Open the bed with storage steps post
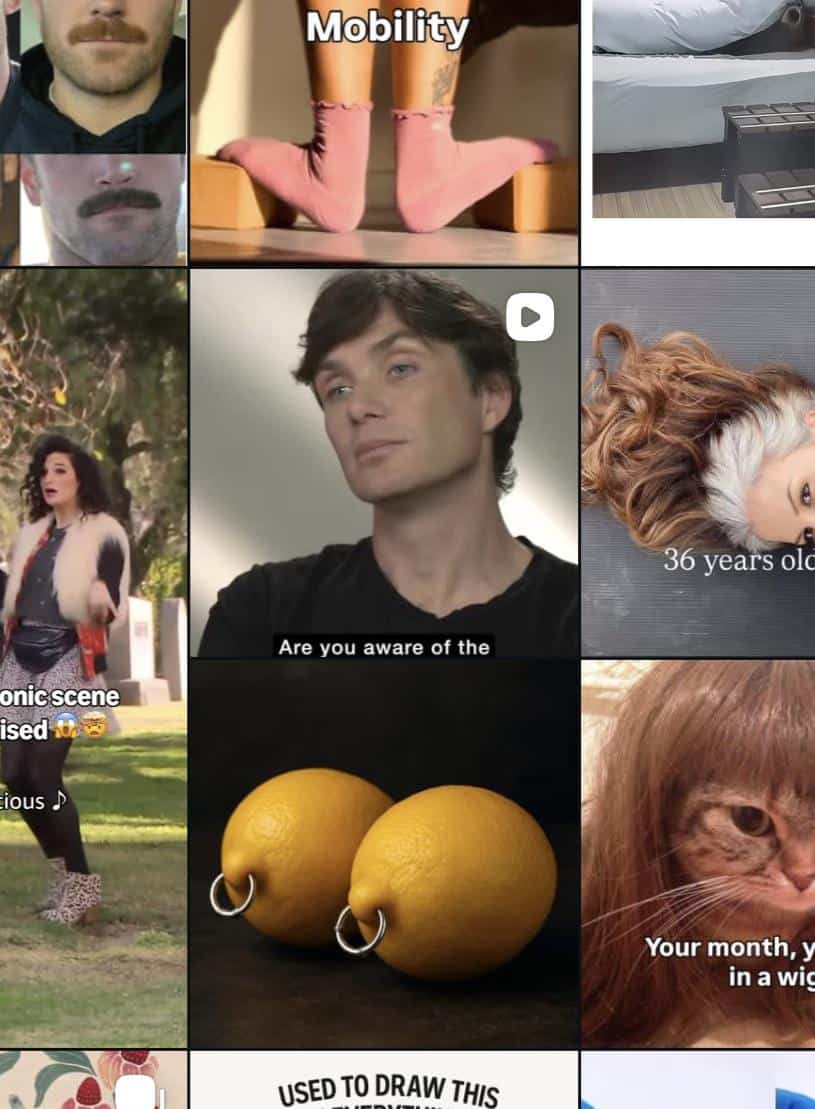The image size is (815, 1109). (x=698, y=110)
